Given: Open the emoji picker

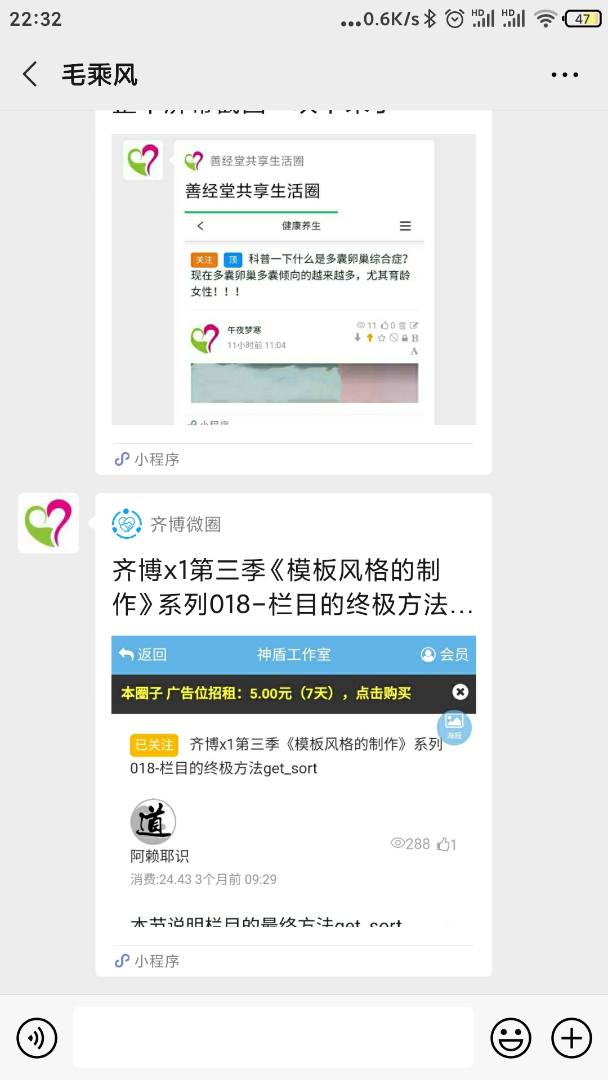Looking at the screenshot, I should click(x=510, y=1038).
